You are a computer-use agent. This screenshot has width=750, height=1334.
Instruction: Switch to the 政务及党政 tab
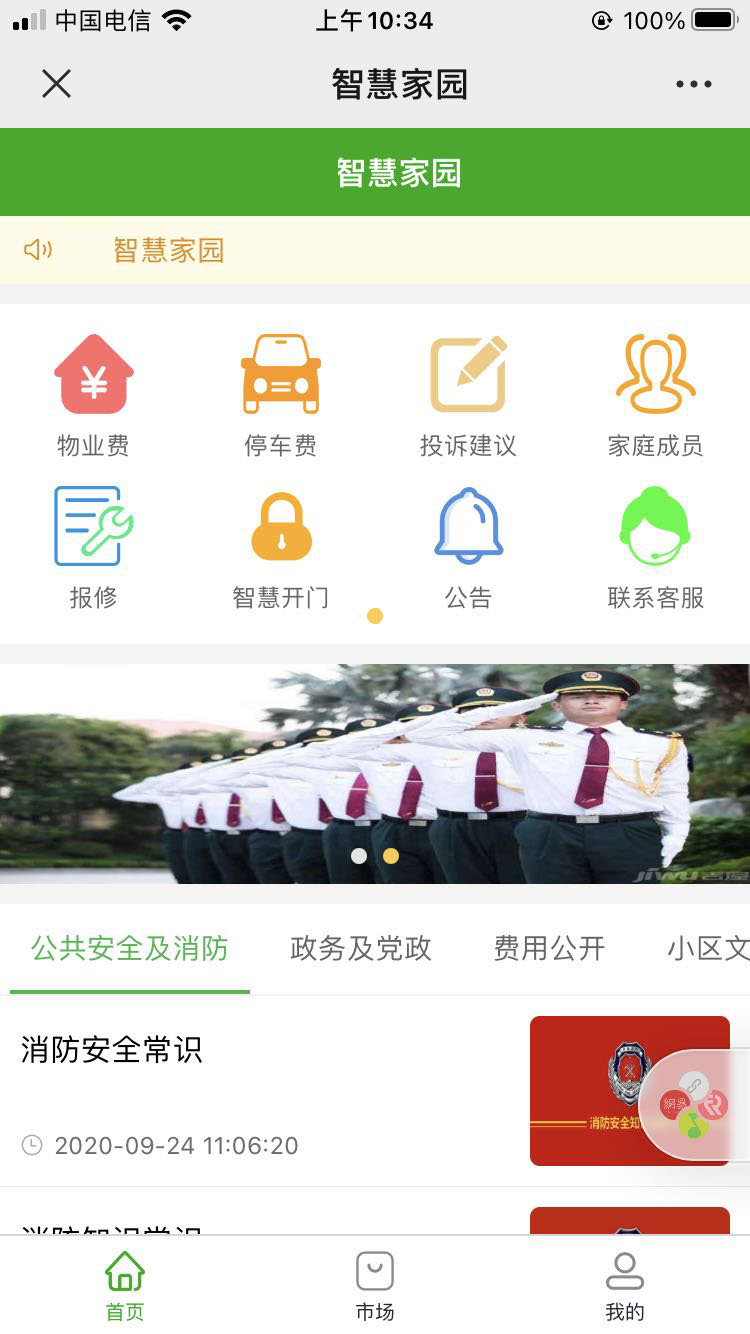[361, 948]
